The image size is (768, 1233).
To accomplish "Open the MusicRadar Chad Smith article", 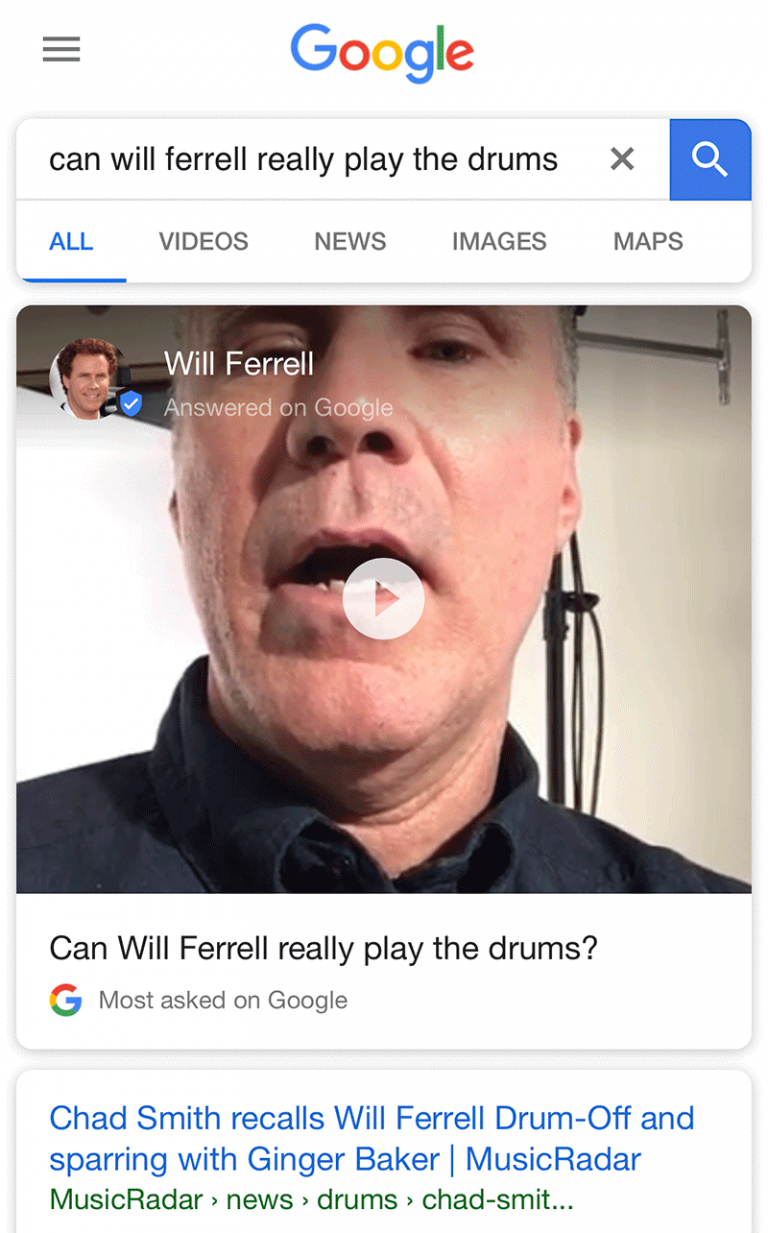I will (371, 1138).
